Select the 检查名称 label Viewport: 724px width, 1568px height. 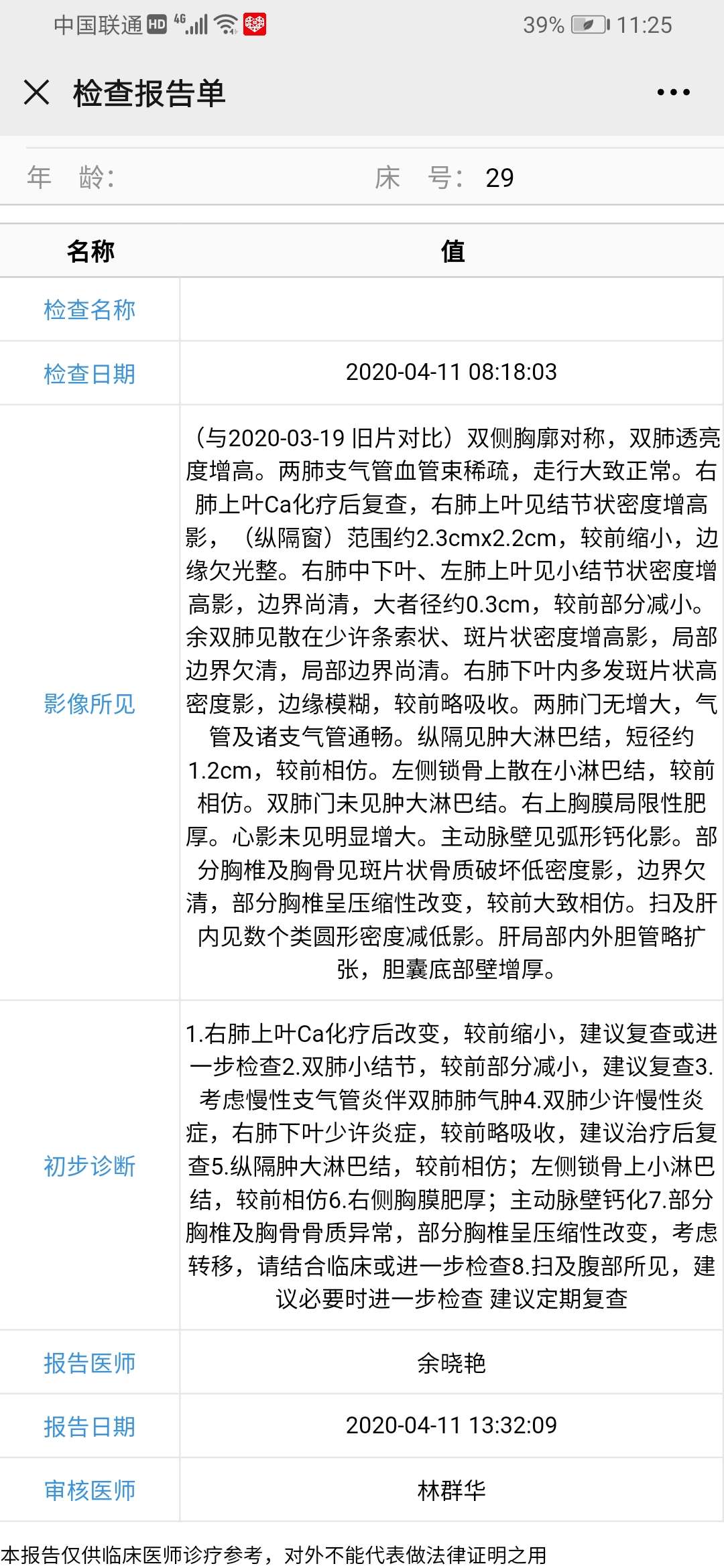point(89,310)
